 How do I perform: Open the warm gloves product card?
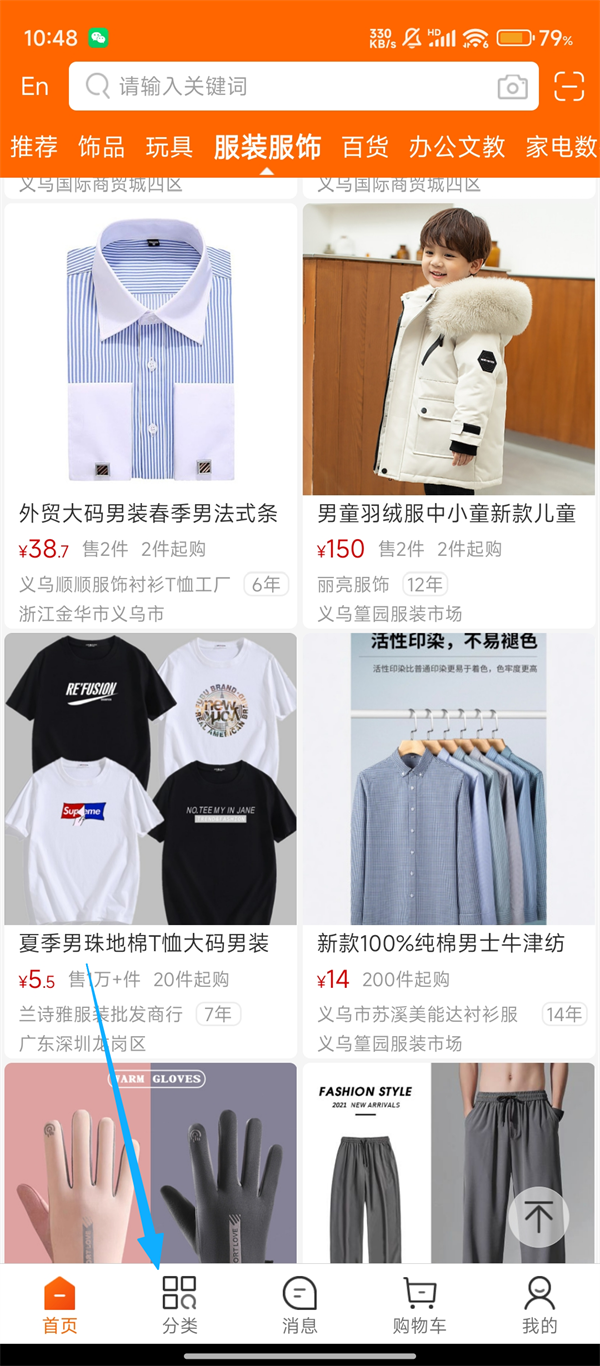coord(150,1160)
